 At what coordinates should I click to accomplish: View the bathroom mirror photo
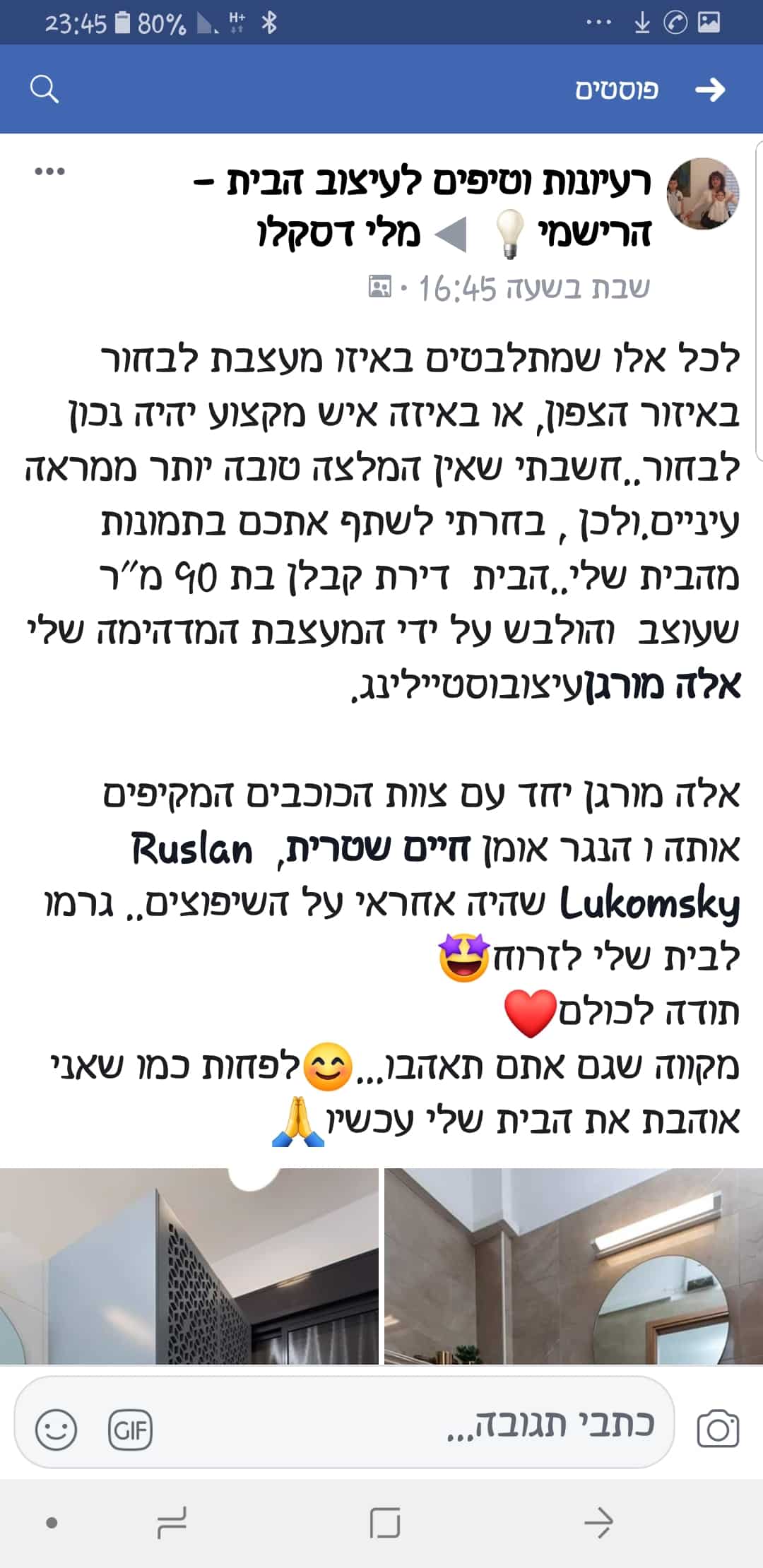click(x=573, y=1266)
